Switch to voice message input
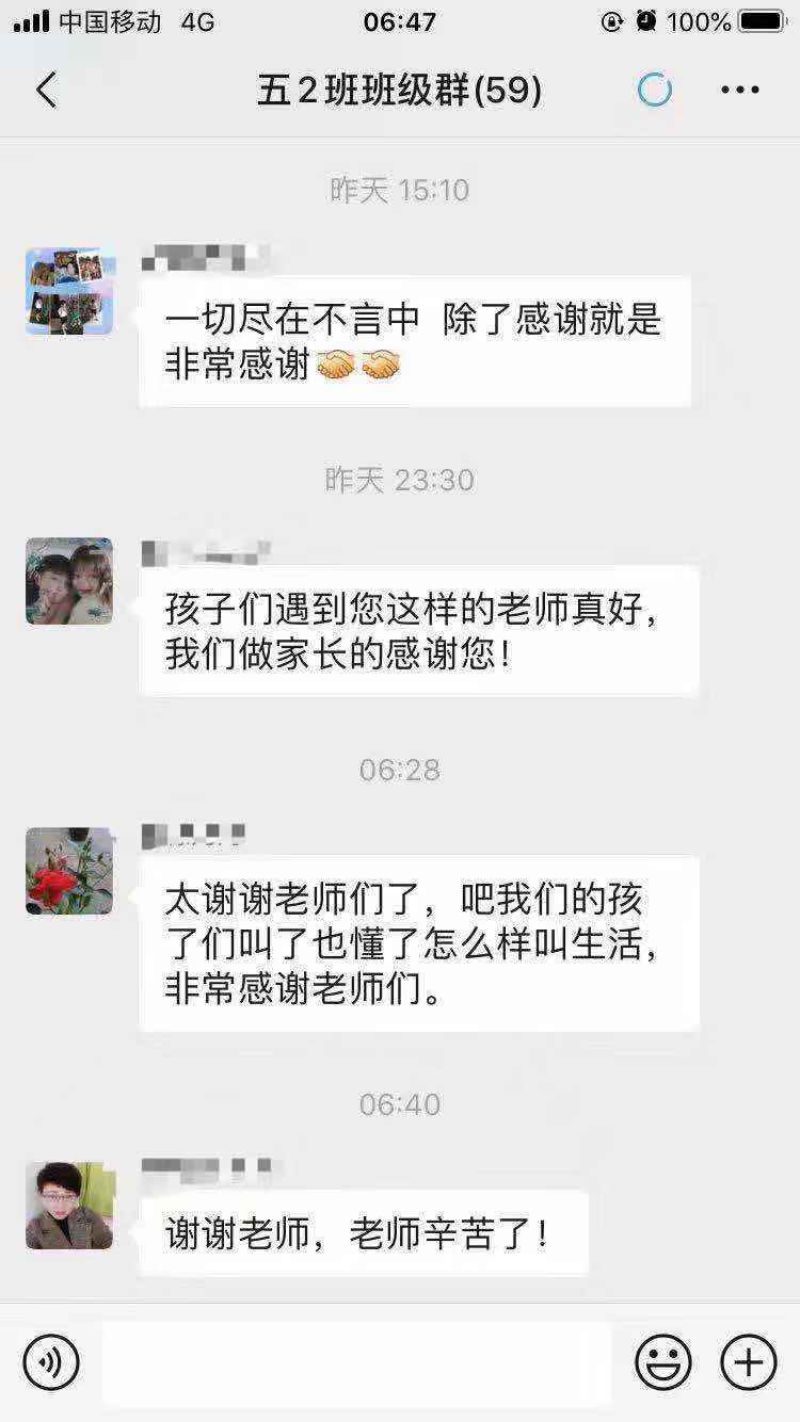800x1422 pixels. 50,1362
